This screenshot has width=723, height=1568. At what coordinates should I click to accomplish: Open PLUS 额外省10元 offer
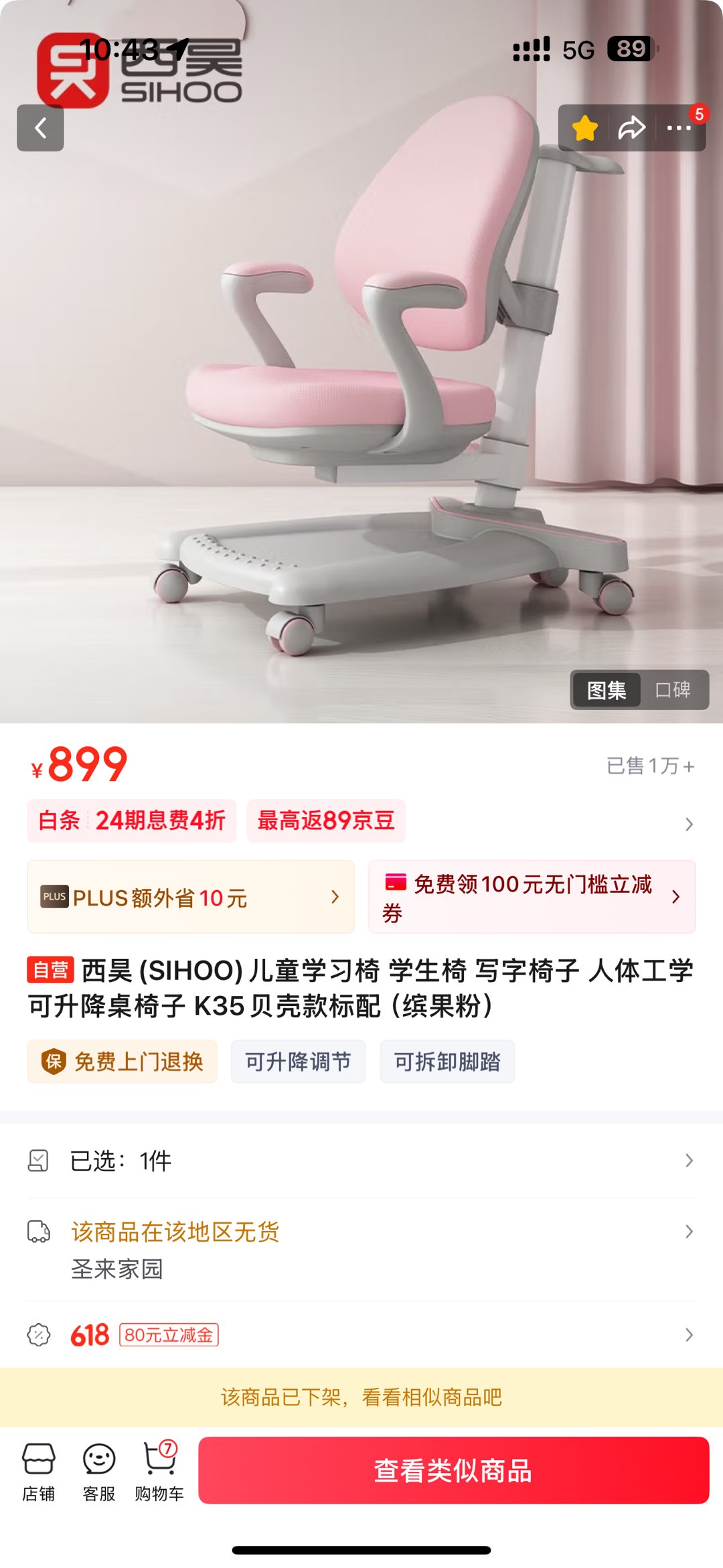pyautogui.click(x=191, y=897)
